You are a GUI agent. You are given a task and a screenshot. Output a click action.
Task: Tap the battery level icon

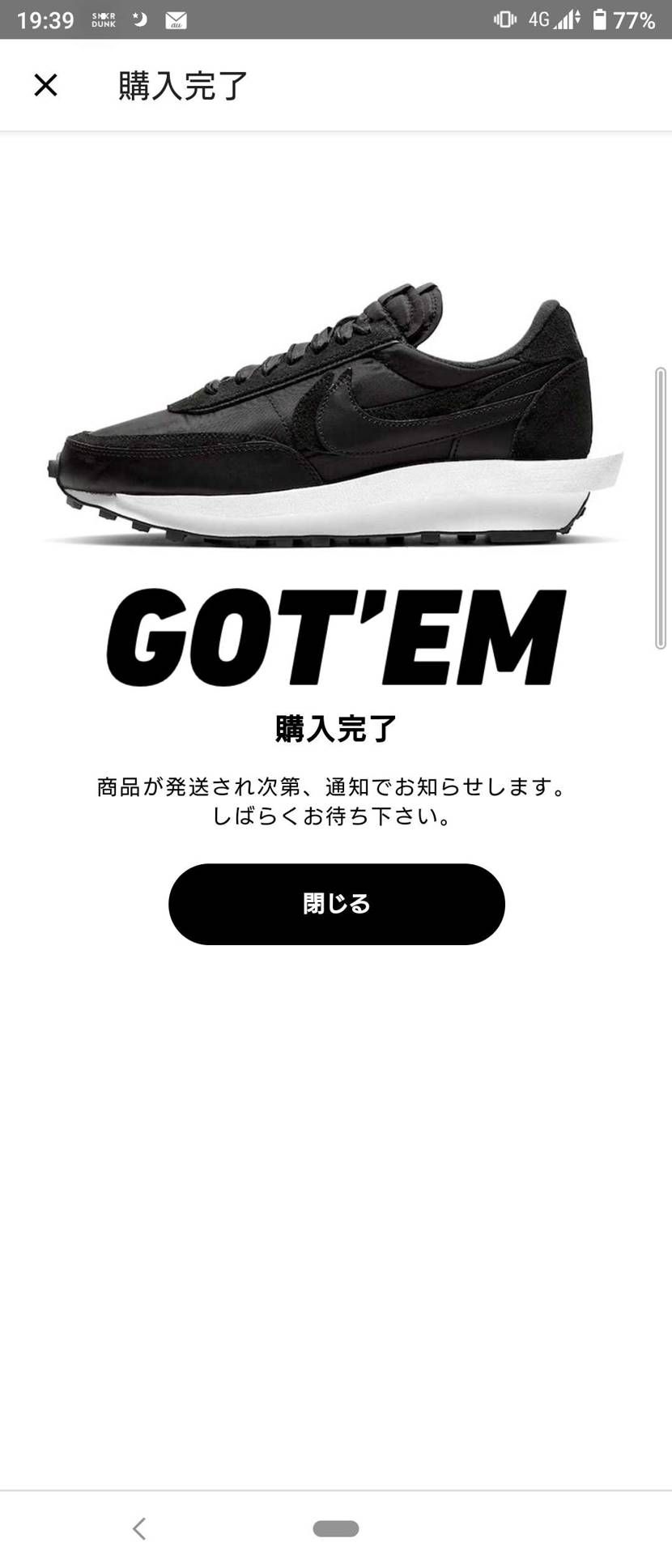click(x=598, y=19)
